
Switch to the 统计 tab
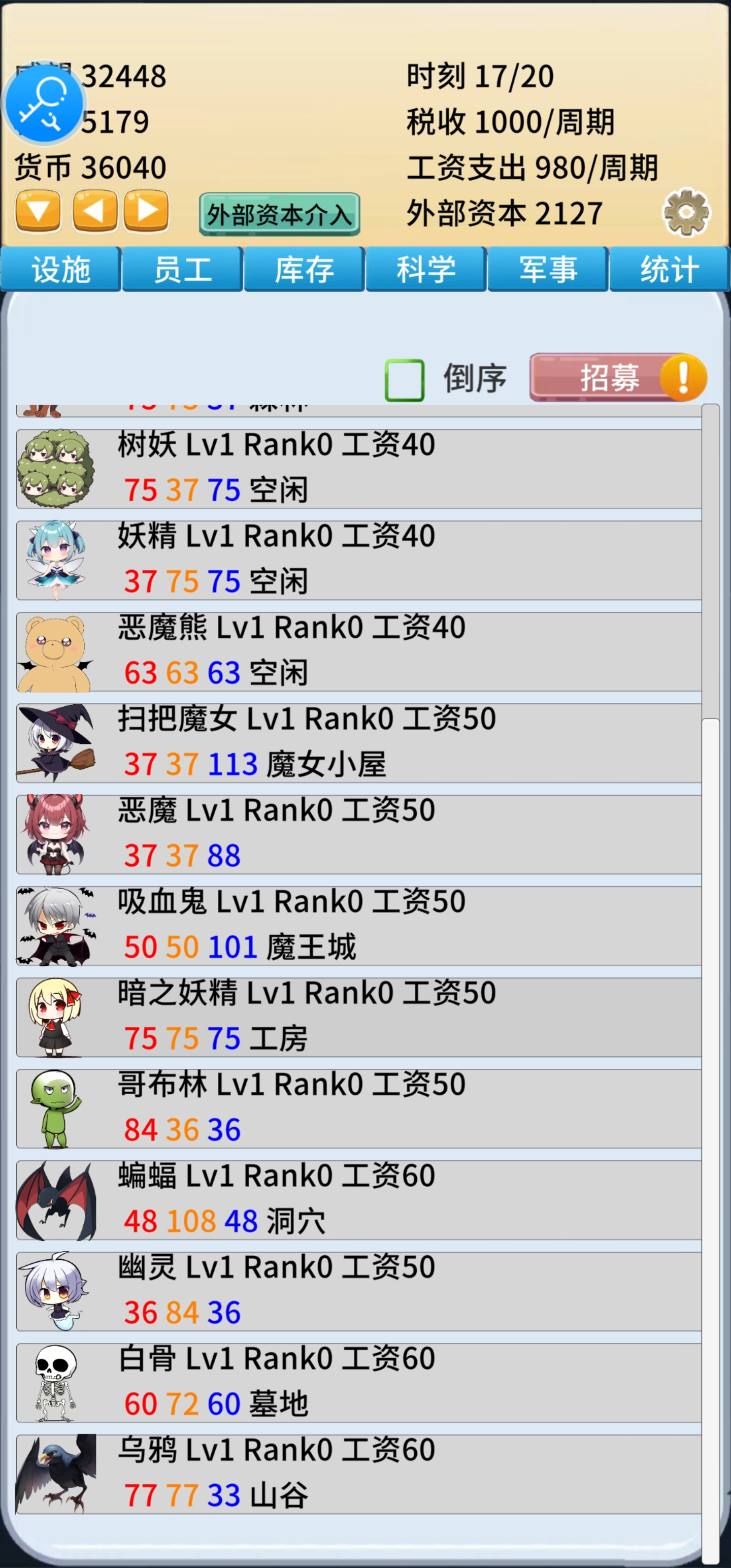pos(670,270)
